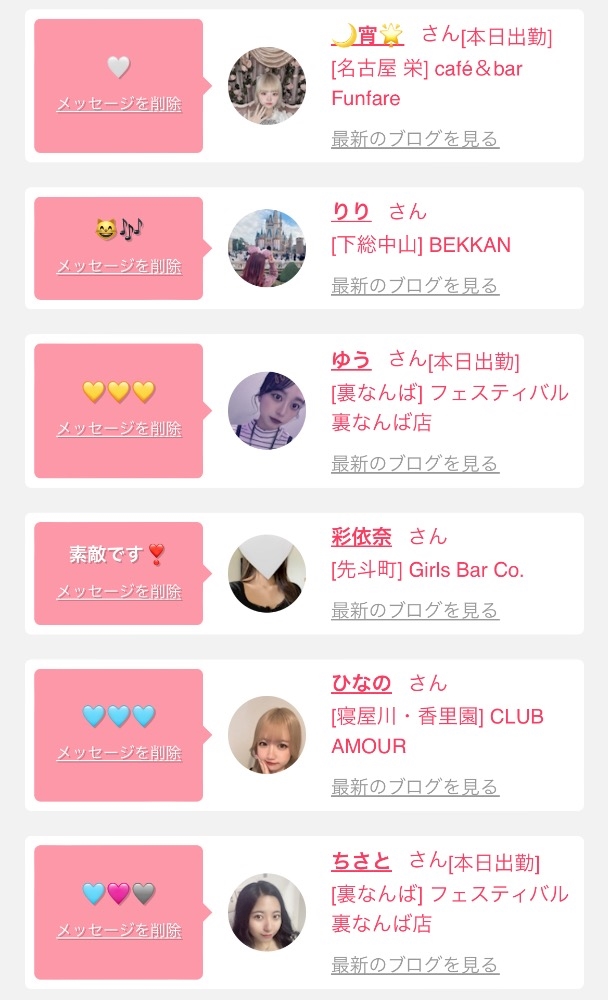The width and height of the screenshot is (608, 1000).
Task: Open りり's profile link
Action: 351,211
